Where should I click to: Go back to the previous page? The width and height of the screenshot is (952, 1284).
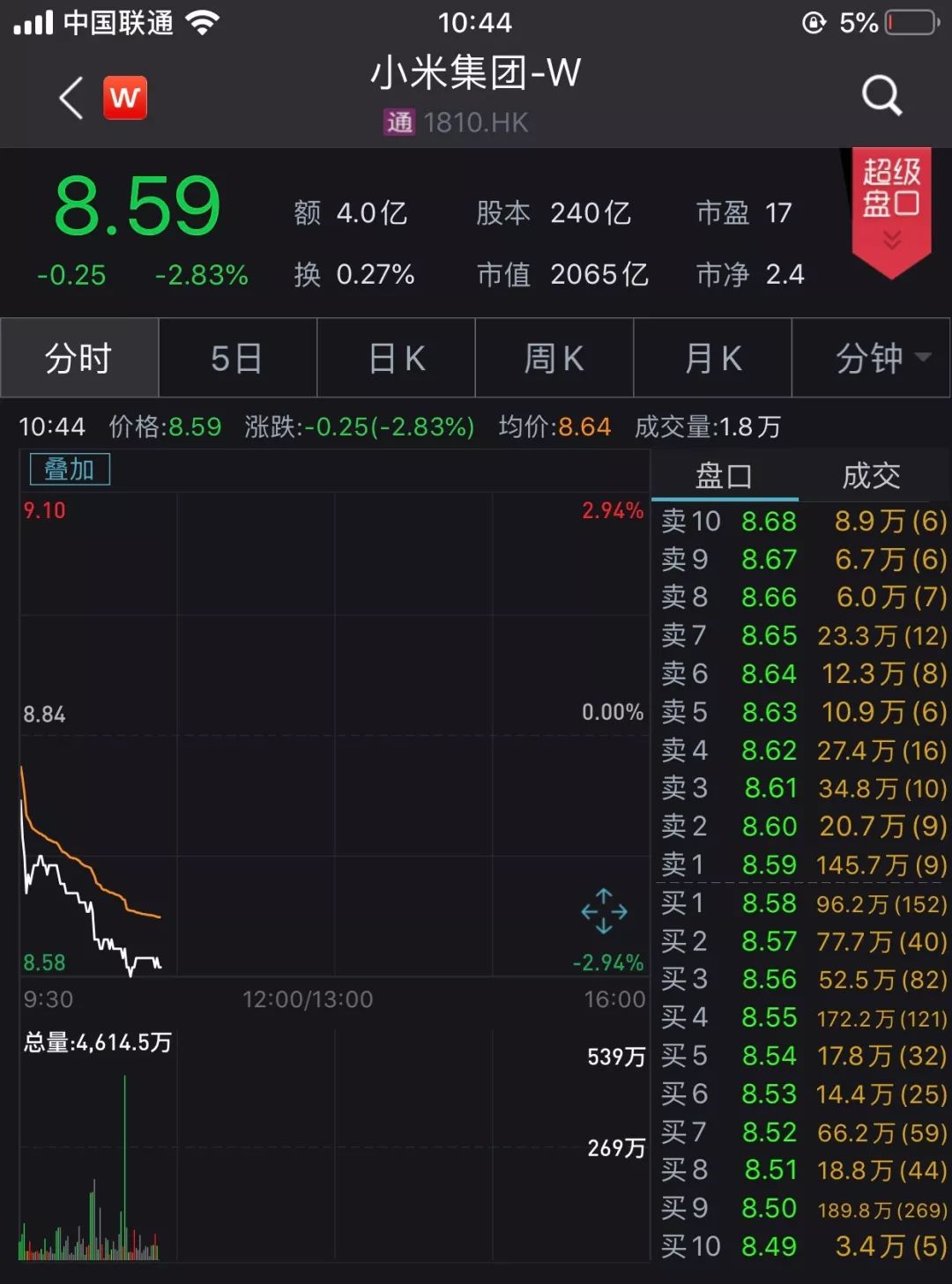tap(71, 97)
